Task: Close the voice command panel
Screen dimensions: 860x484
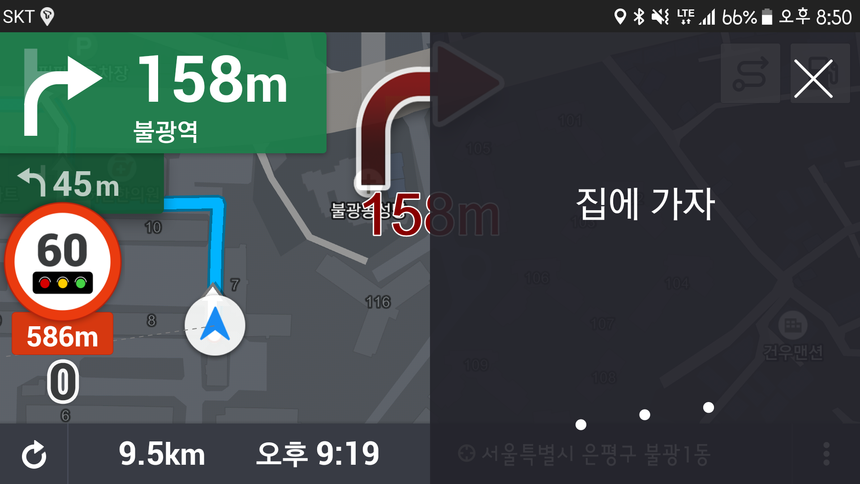Action: [813, 78]
